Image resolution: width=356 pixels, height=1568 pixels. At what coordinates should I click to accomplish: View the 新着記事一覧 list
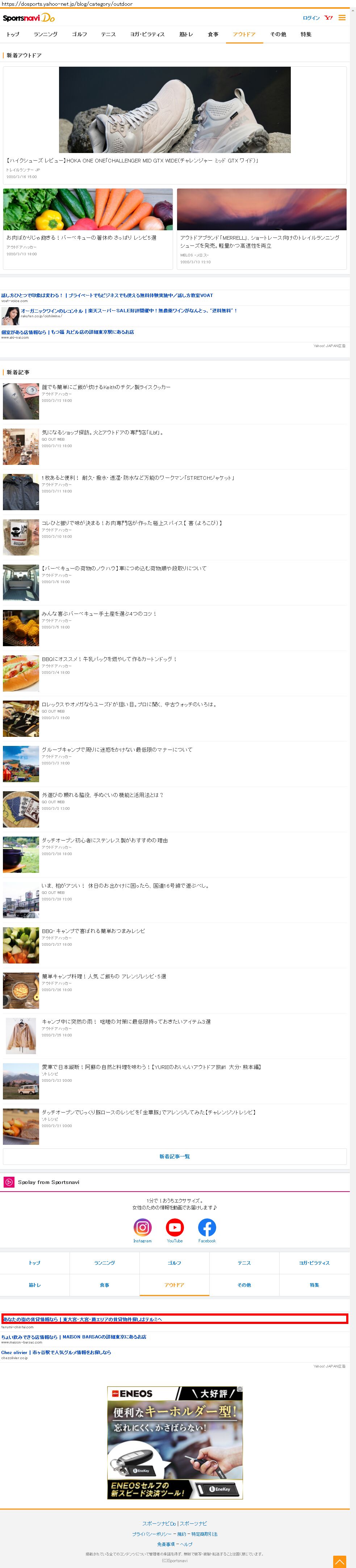pos(175,1156)
